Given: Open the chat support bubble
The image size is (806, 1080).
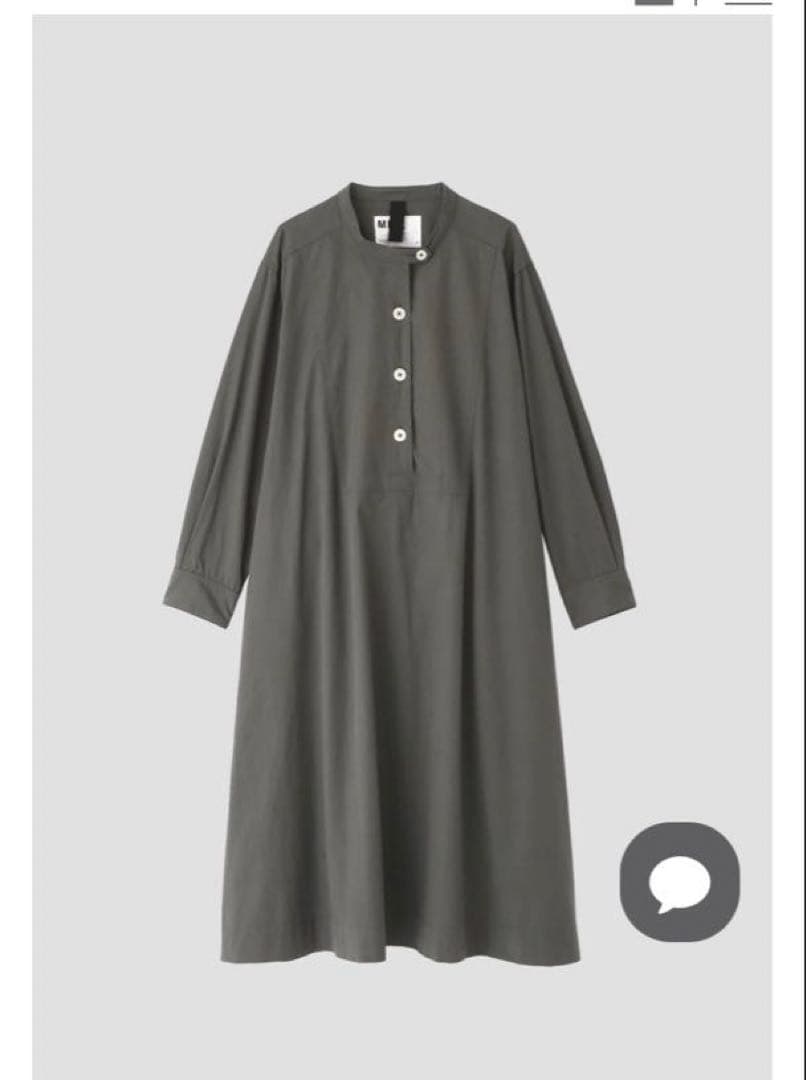Looking at the screenshot, I should 679,881.
